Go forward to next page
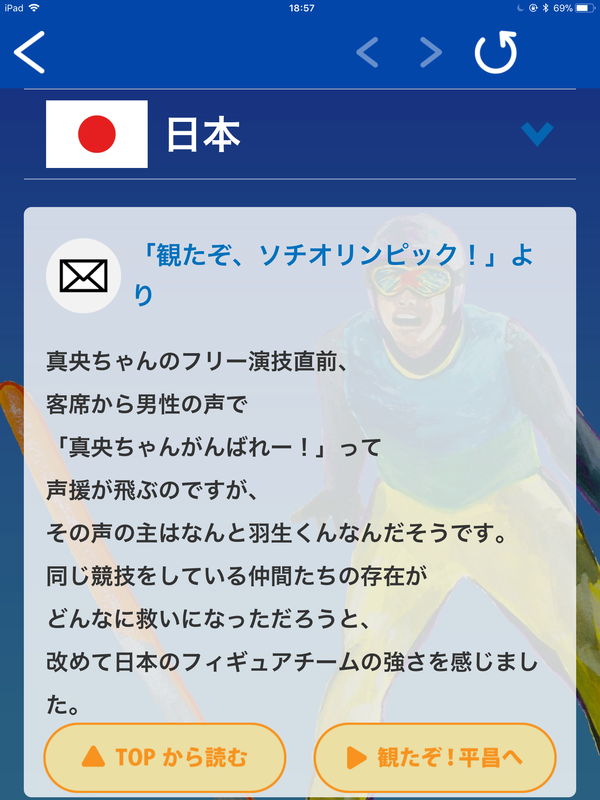600x800 pixels. click(430, 52)
